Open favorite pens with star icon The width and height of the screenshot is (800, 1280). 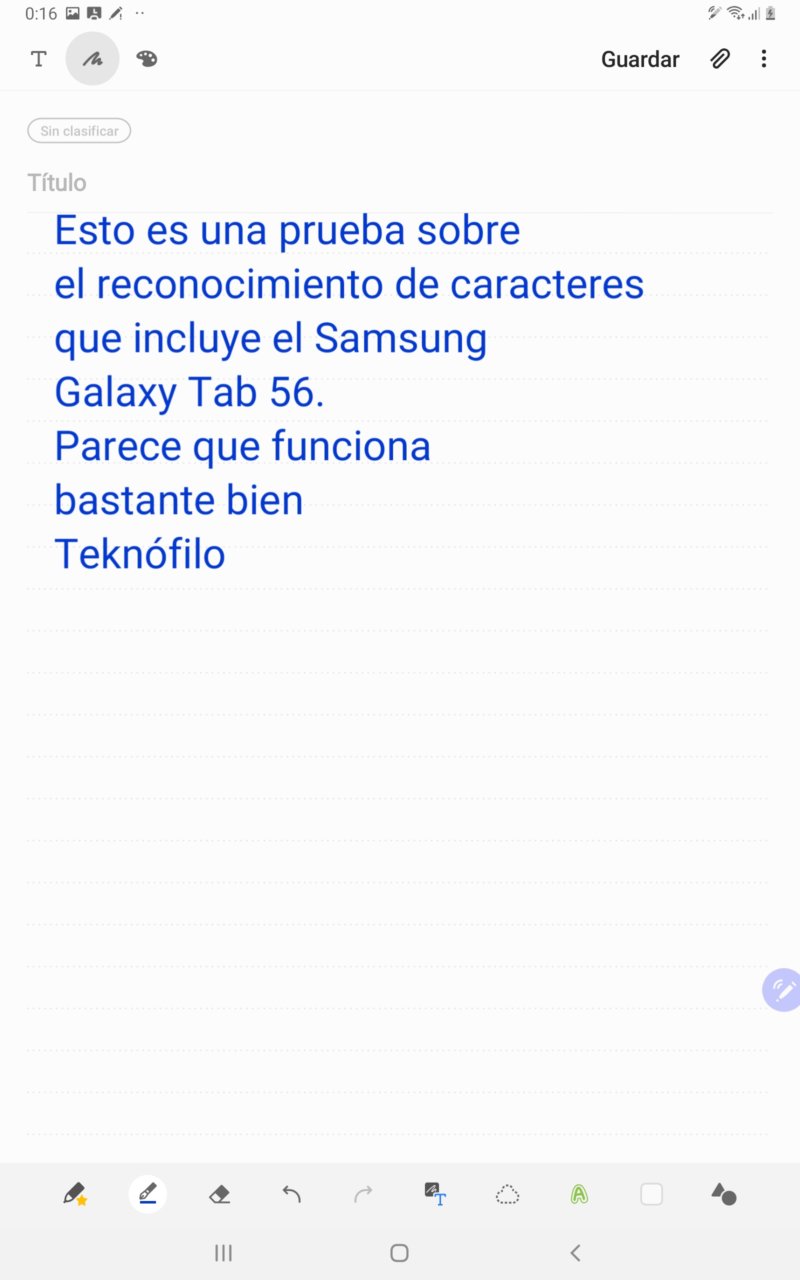75,1194
